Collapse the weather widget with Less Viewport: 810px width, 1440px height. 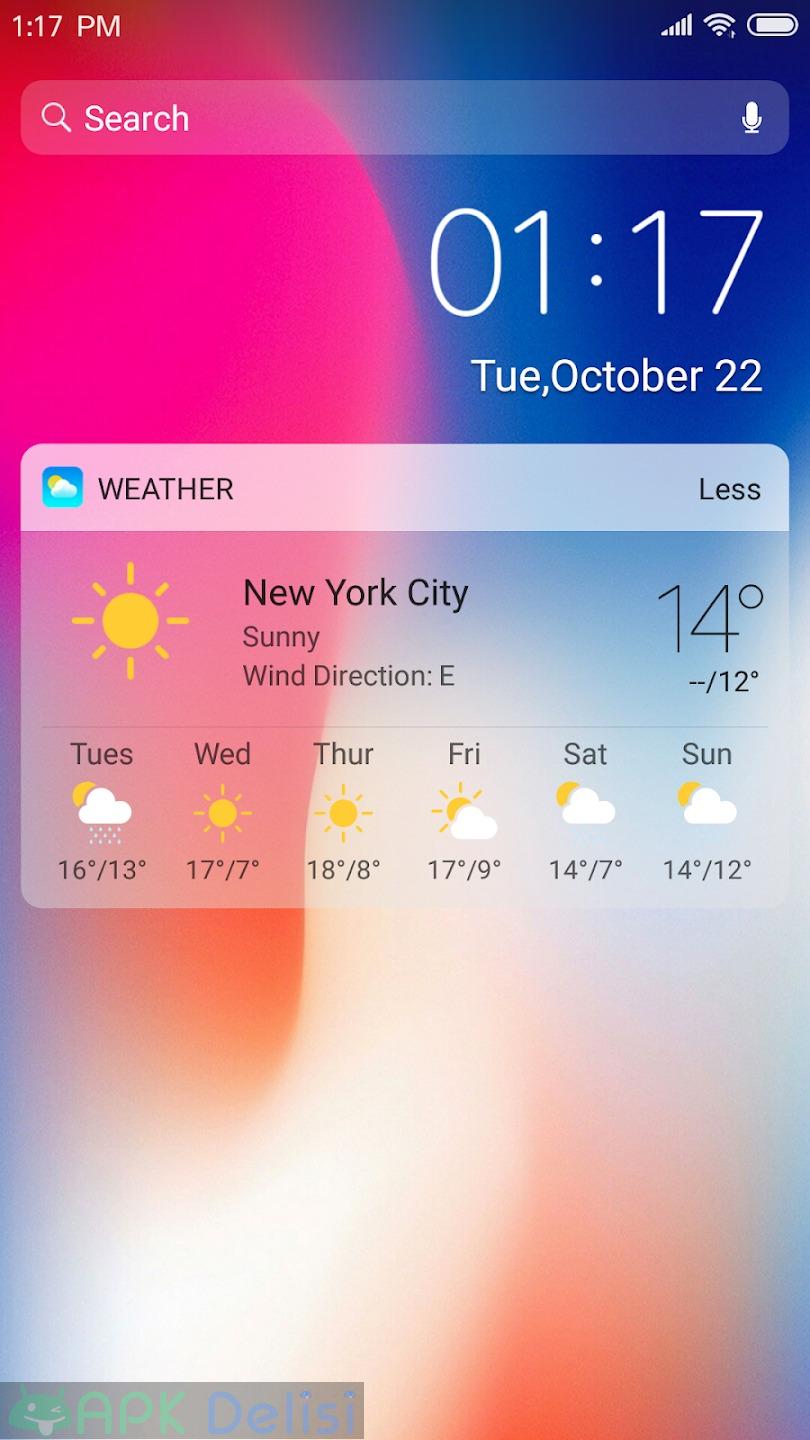coord(729,489)
